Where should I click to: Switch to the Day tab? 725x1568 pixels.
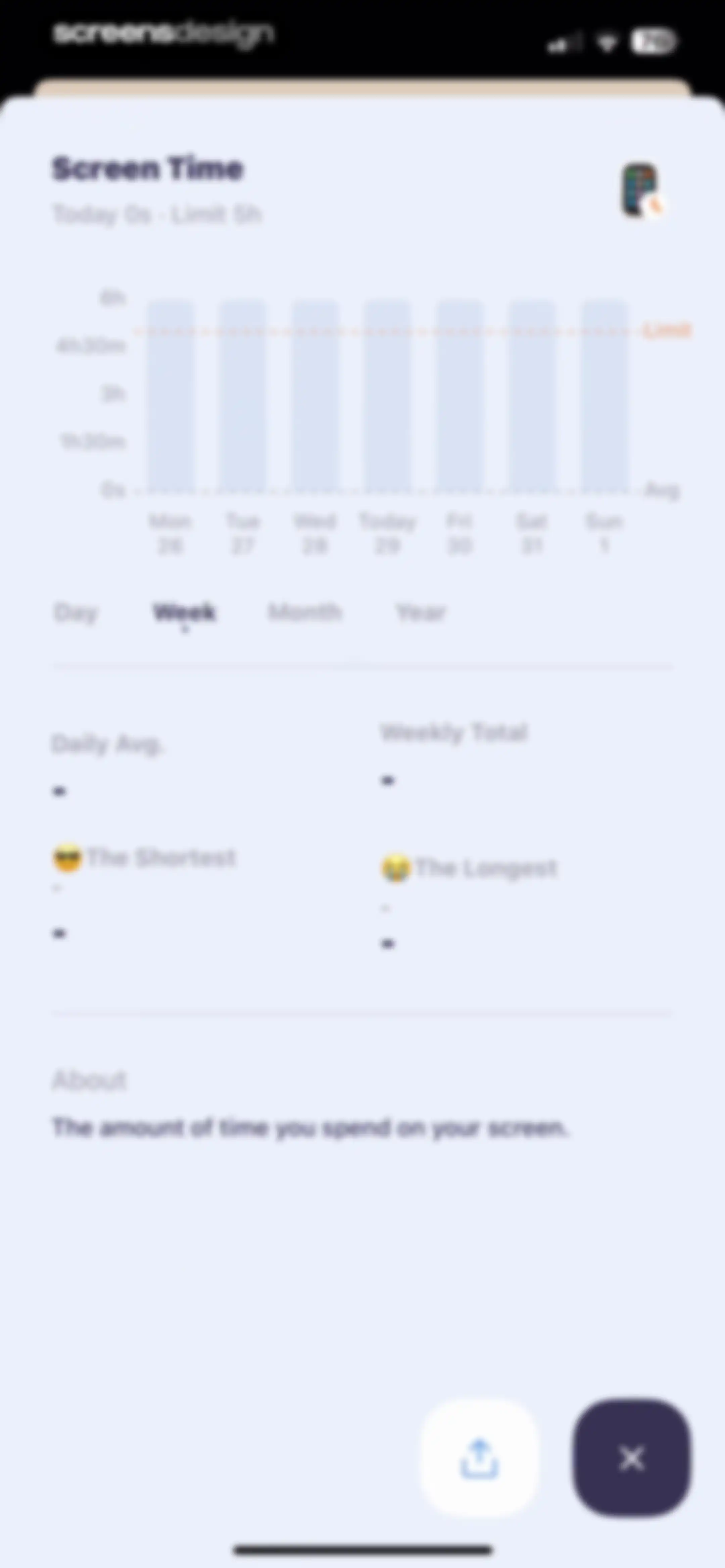(x=76, y=612)
